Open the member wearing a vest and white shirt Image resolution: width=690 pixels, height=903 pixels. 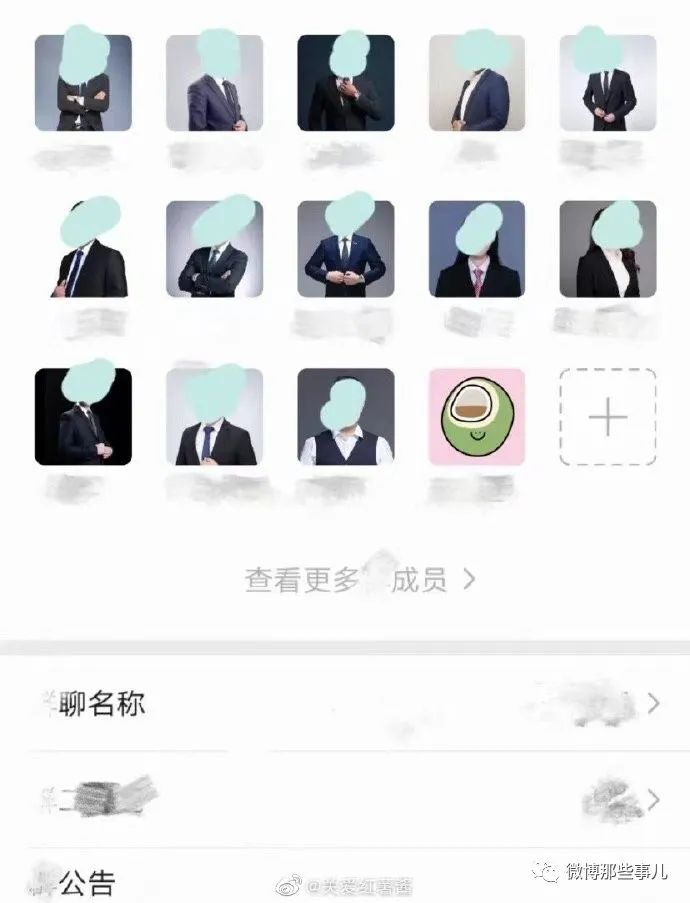click(346, 417)
